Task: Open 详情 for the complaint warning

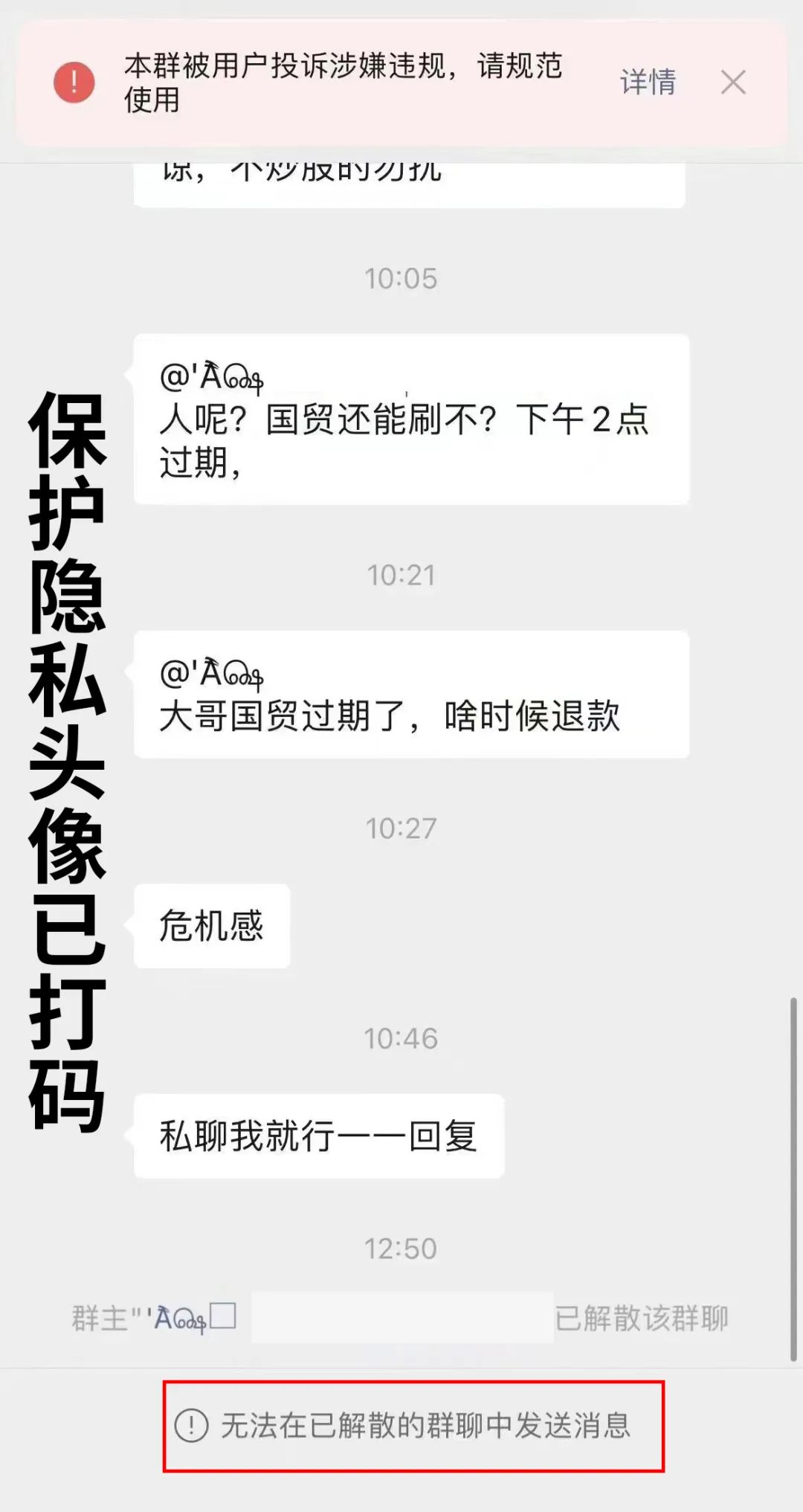Action: (648, 82)
